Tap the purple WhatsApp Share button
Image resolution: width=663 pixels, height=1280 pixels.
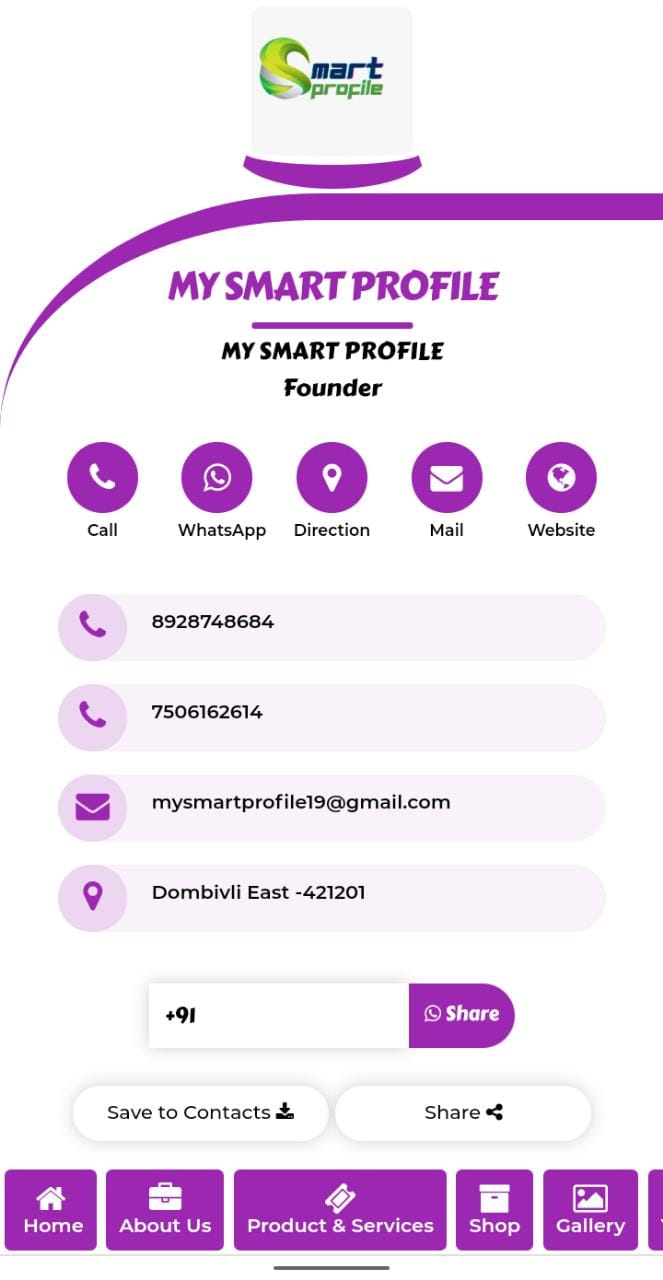pos(461,1015)
